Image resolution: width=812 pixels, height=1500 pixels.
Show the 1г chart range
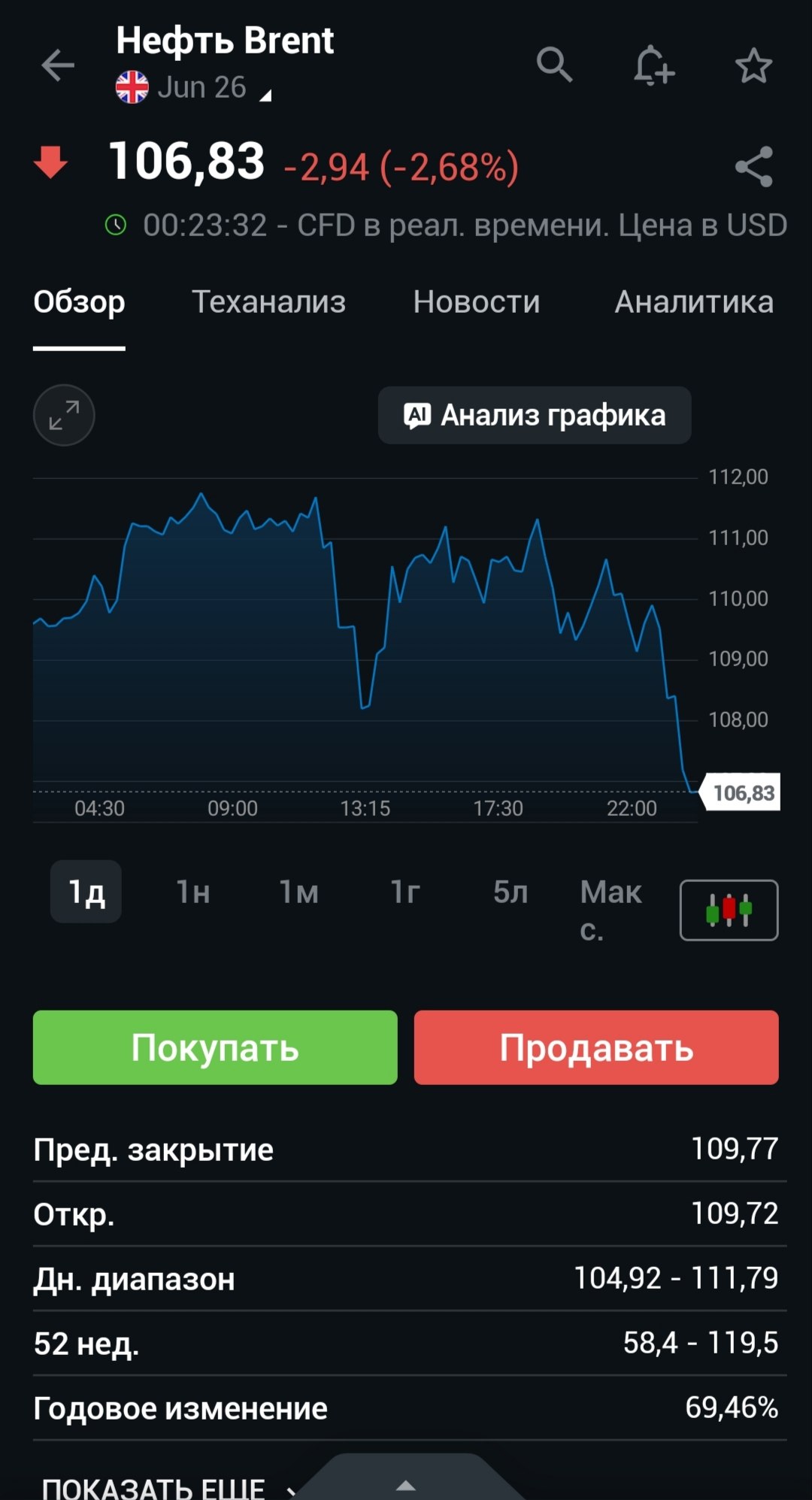[x=404, y=892]
